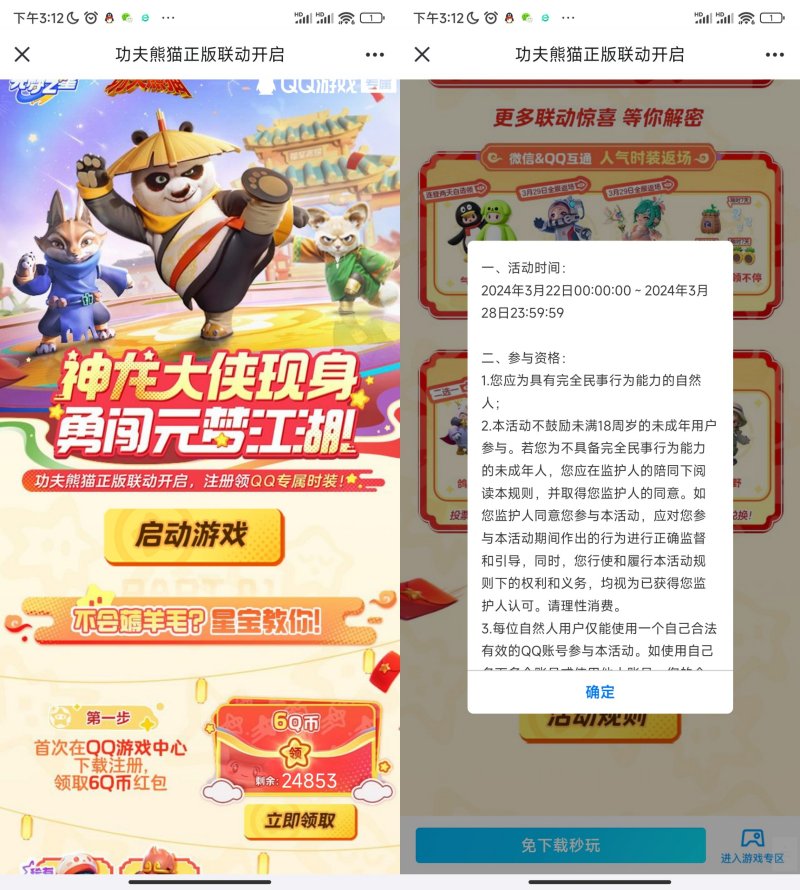The width and height of the screenshot is (800, 890).
Task: Tap the 免下载秒玩 button
Action: point(560,845)
